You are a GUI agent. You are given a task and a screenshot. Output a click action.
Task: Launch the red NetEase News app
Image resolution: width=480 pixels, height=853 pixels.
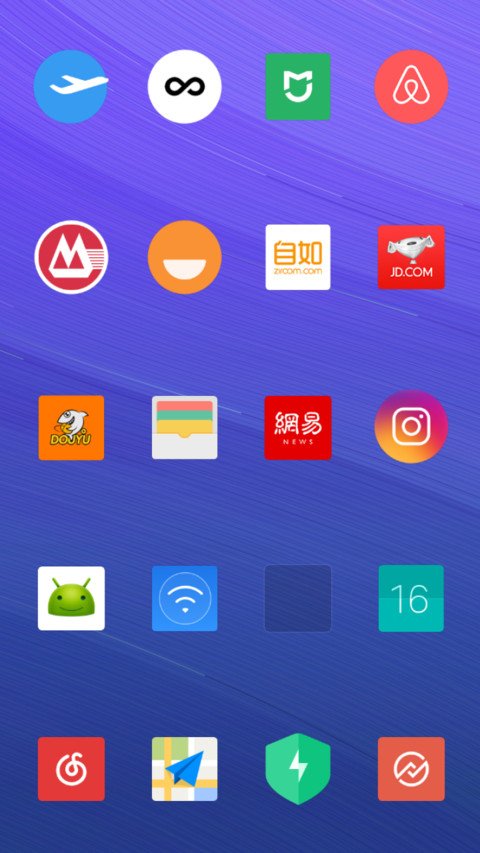[298, 428]
